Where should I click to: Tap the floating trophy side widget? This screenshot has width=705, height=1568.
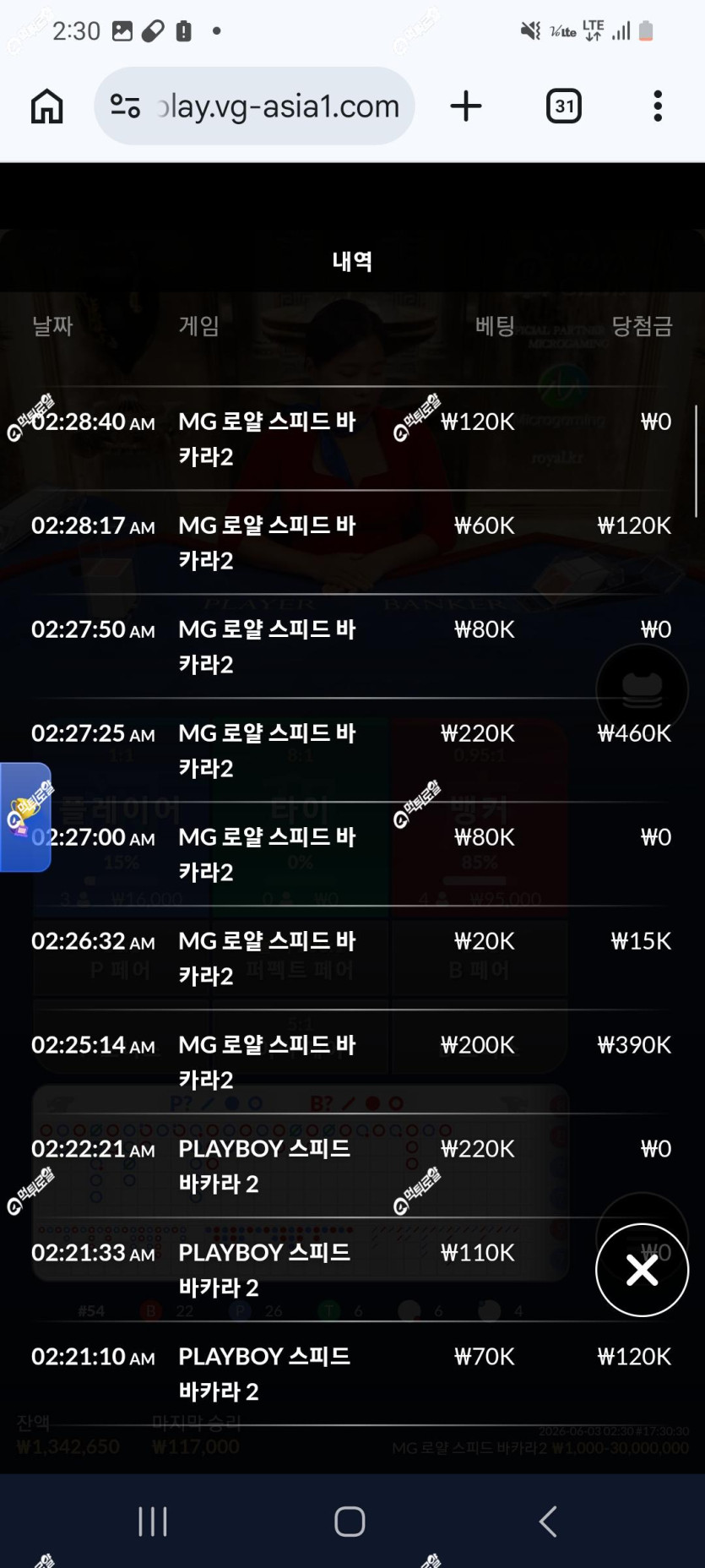click(25, 817)
